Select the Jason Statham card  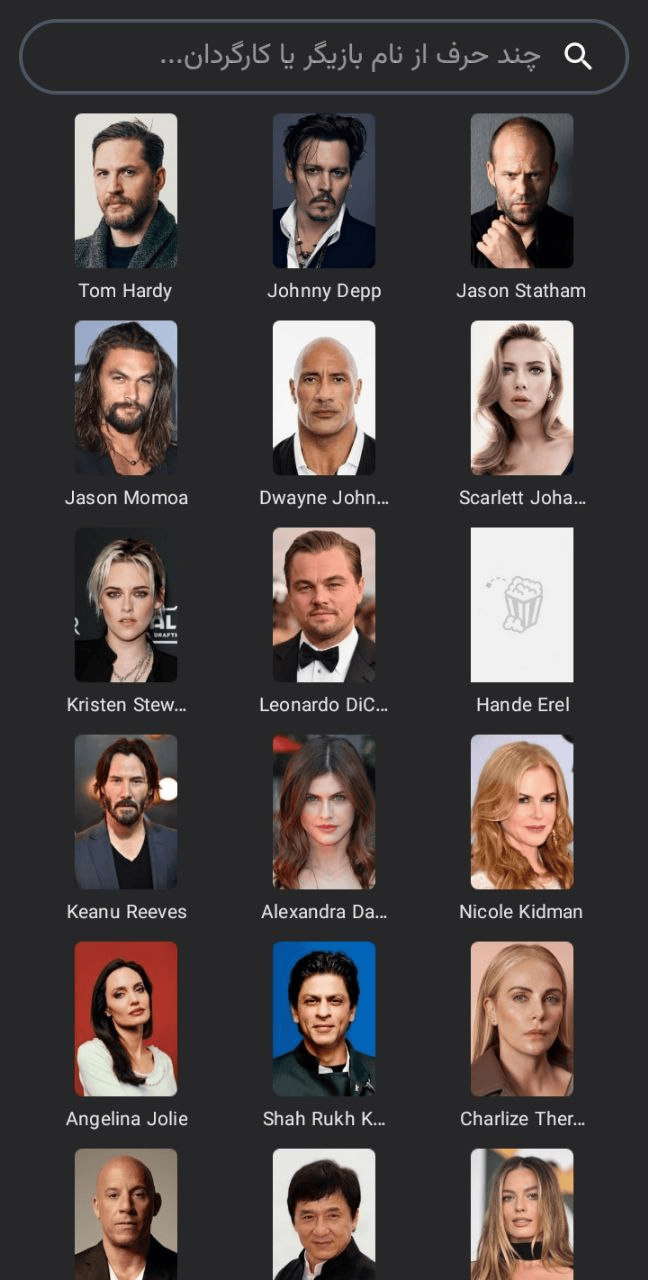[x=522, y=191]
